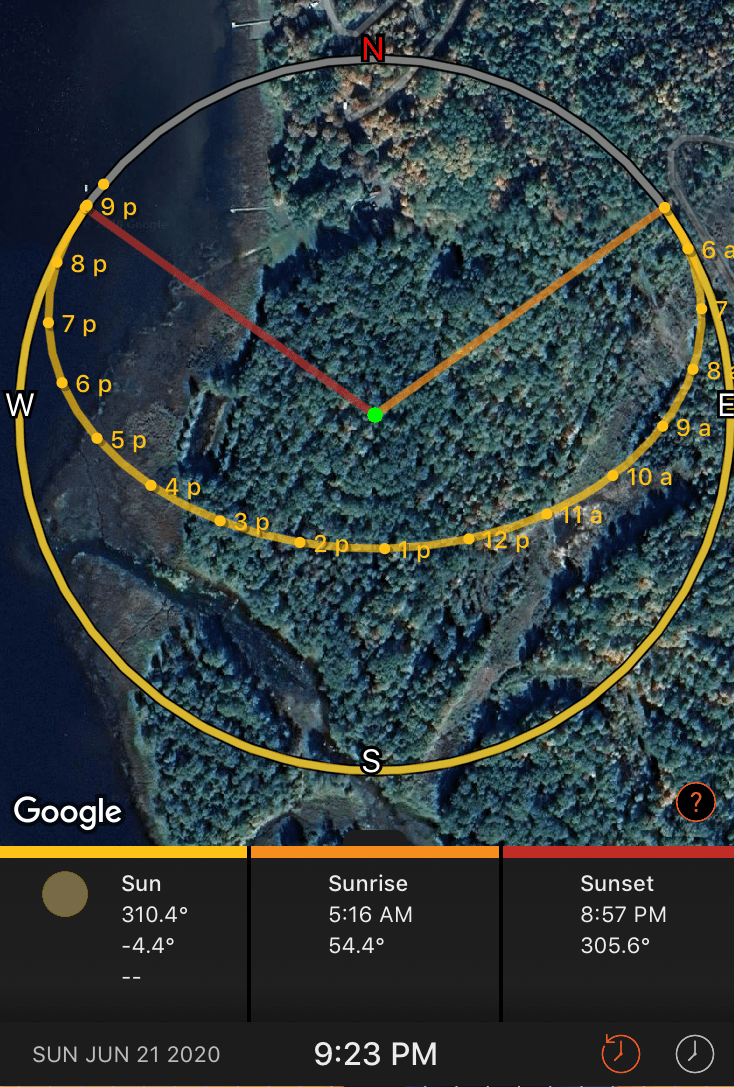Viewport: 734px width, 1087px height.
Task: Open the clock time picker
Action: (694, 1053)
